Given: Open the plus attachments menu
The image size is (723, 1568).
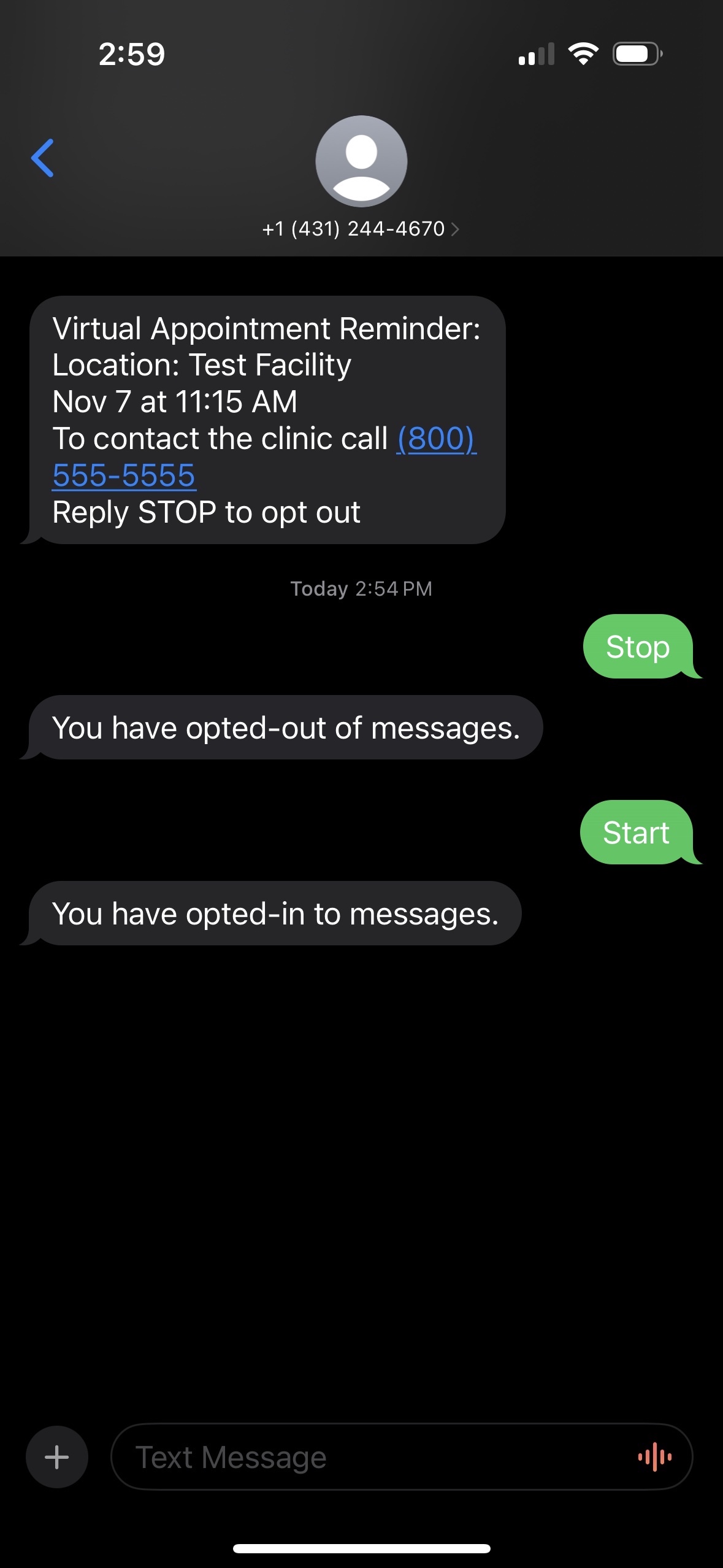Looking at the screenshot, I should 57,1456.
